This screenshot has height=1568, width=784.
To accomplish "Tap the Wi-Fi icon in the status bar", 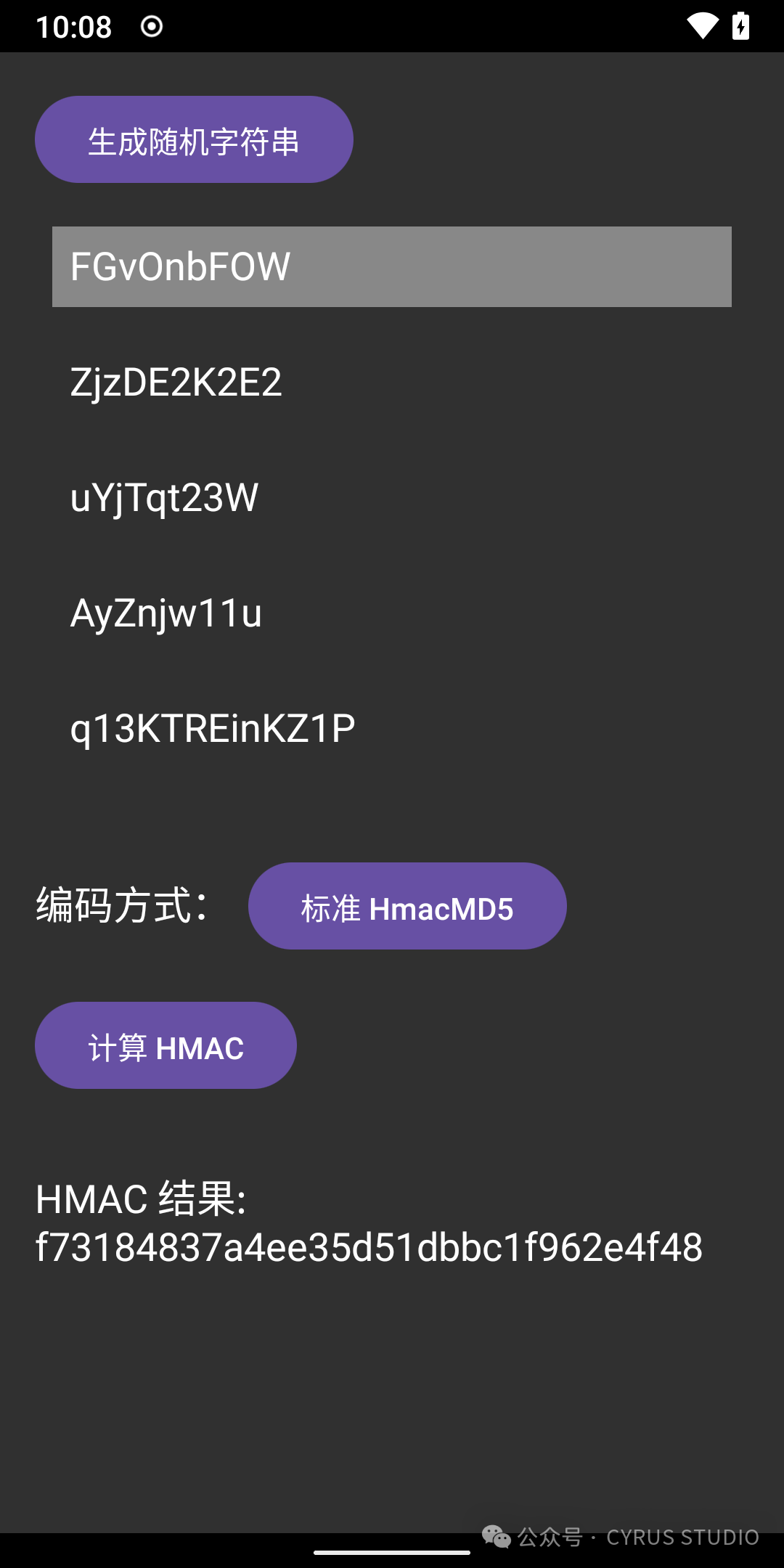I will pyautogui.click(x=701, y=25).
